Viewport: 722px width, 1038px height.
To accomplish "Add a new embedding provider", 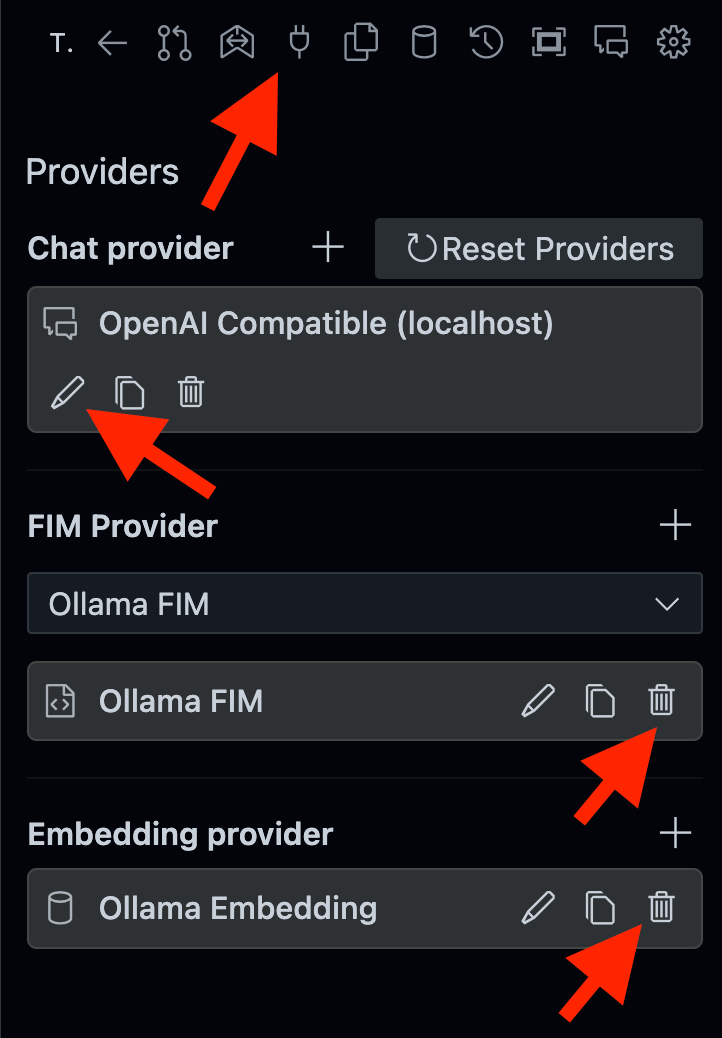I will [675, 833].
